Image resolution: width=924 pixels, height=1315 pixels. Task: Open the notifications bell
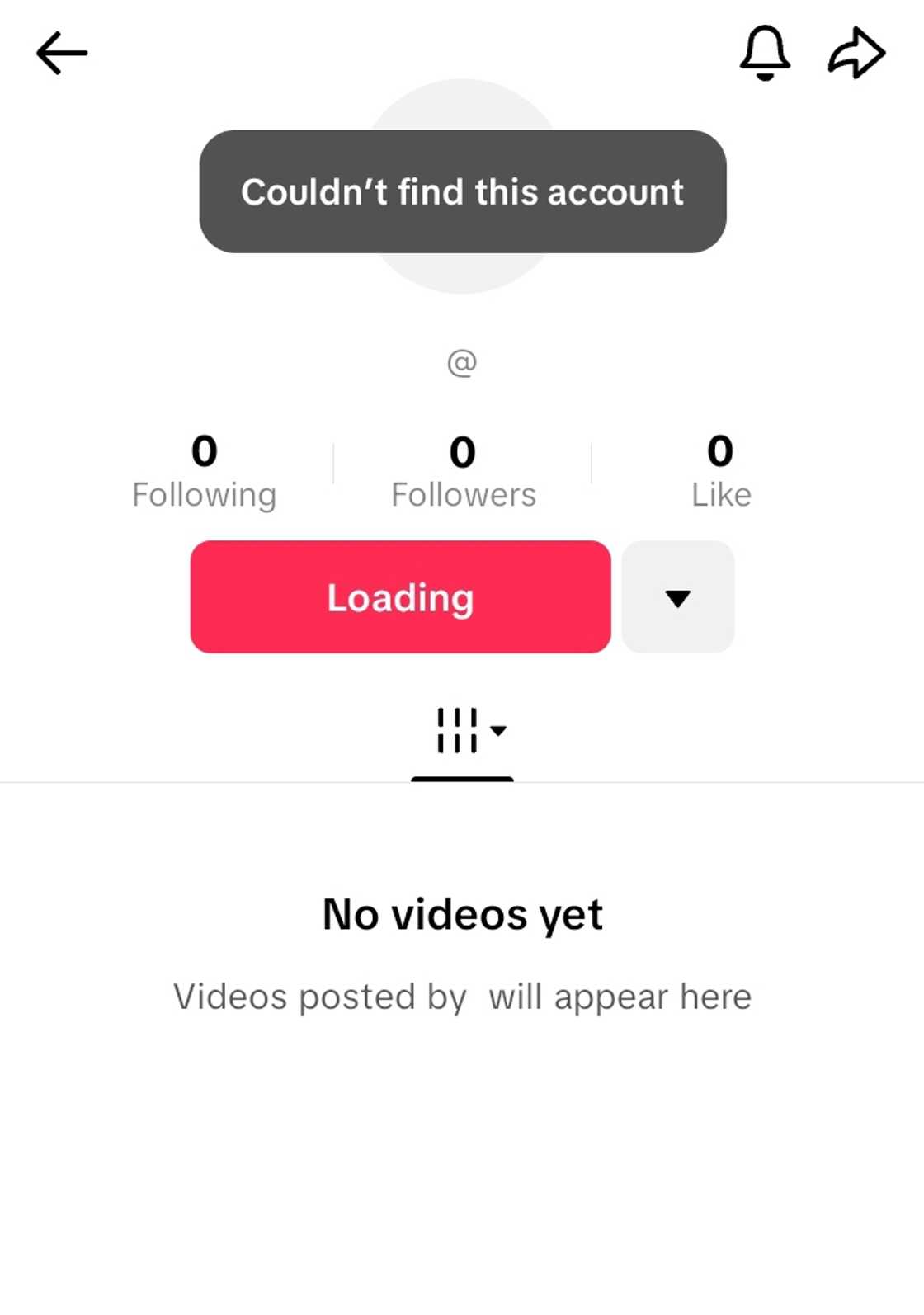[x=765, y=54]
